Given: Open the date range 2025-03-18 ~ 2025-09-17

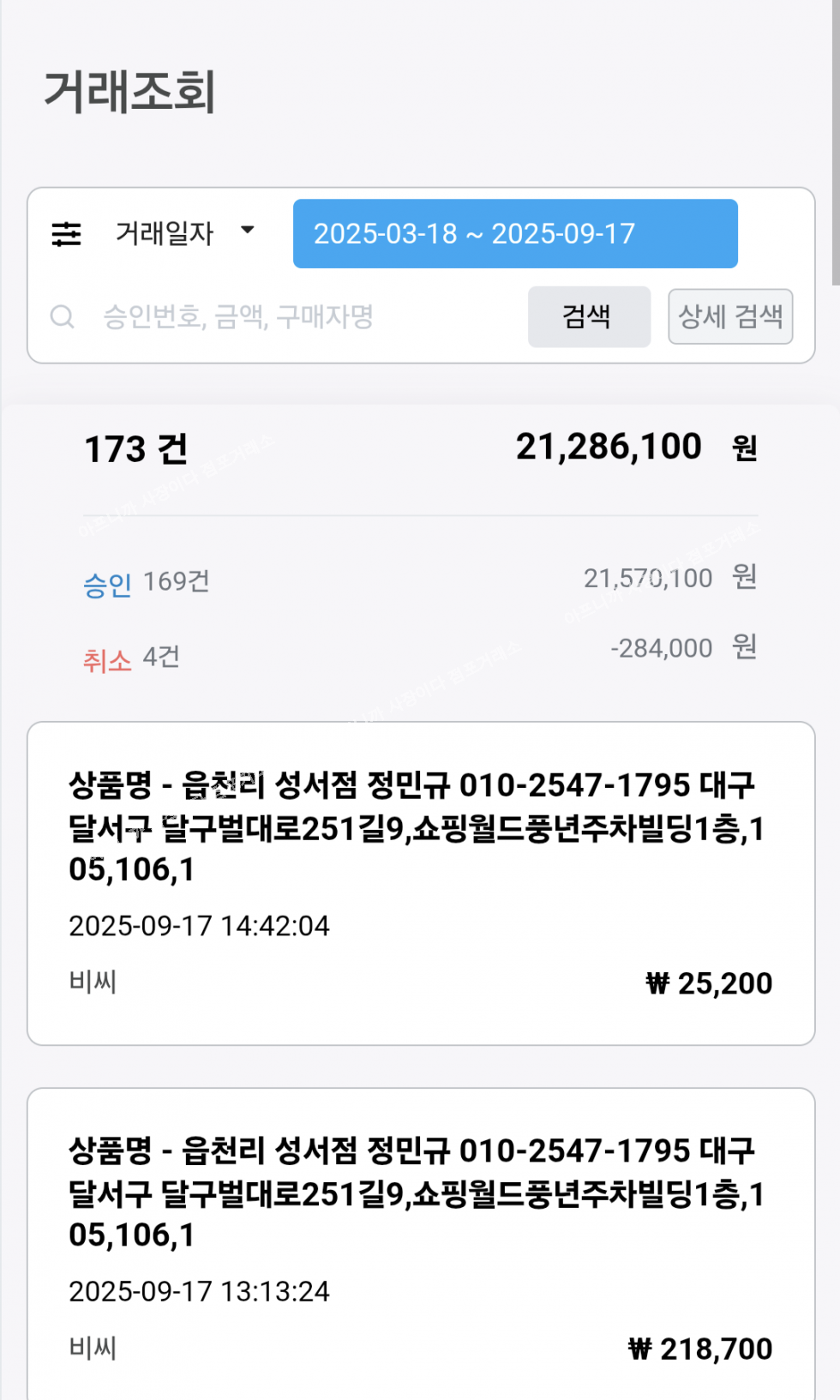Looking at the screenshot, I should [x=514, y=234].
